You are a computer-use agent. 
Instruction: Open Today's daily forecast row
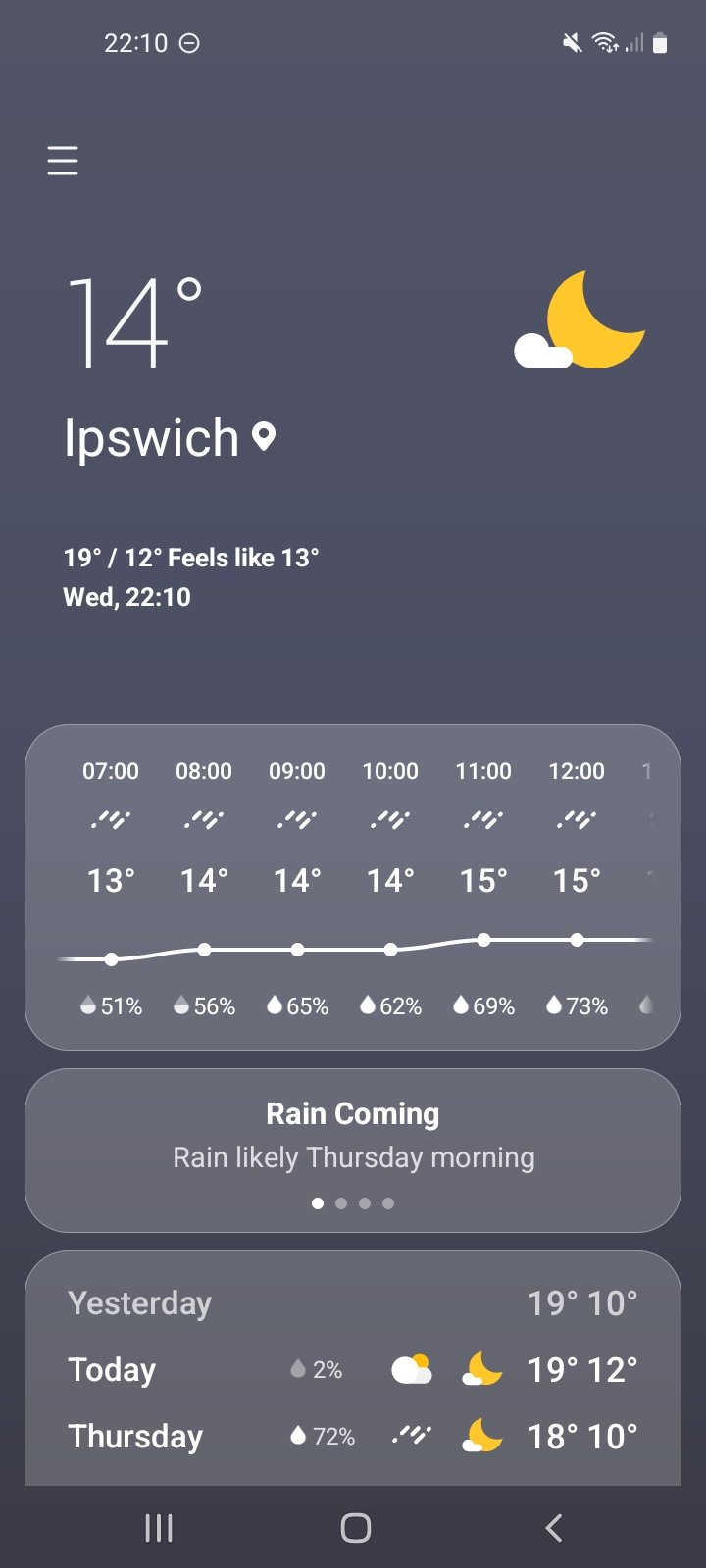coord(353,1369)
